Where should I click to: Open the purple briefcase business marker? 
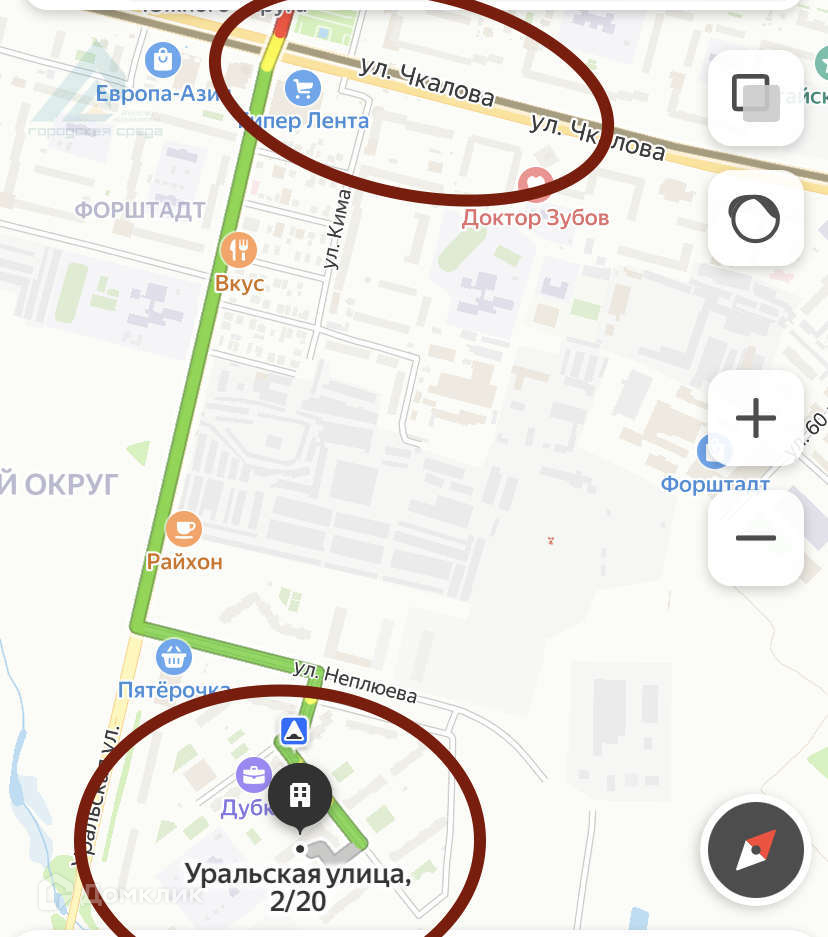pos(254,775)
